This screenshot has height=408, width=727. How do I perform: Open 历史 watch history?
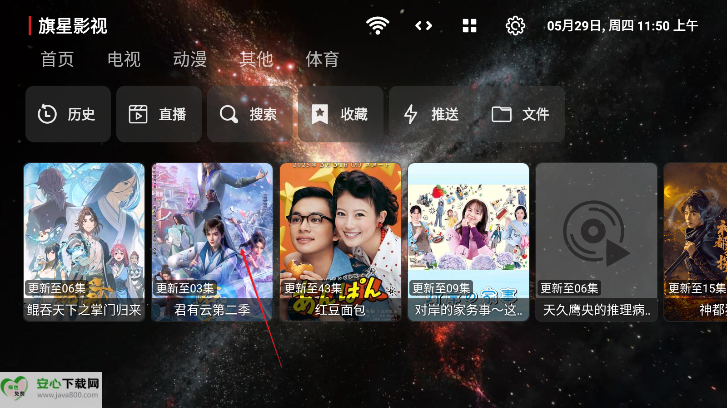point(66,114)
